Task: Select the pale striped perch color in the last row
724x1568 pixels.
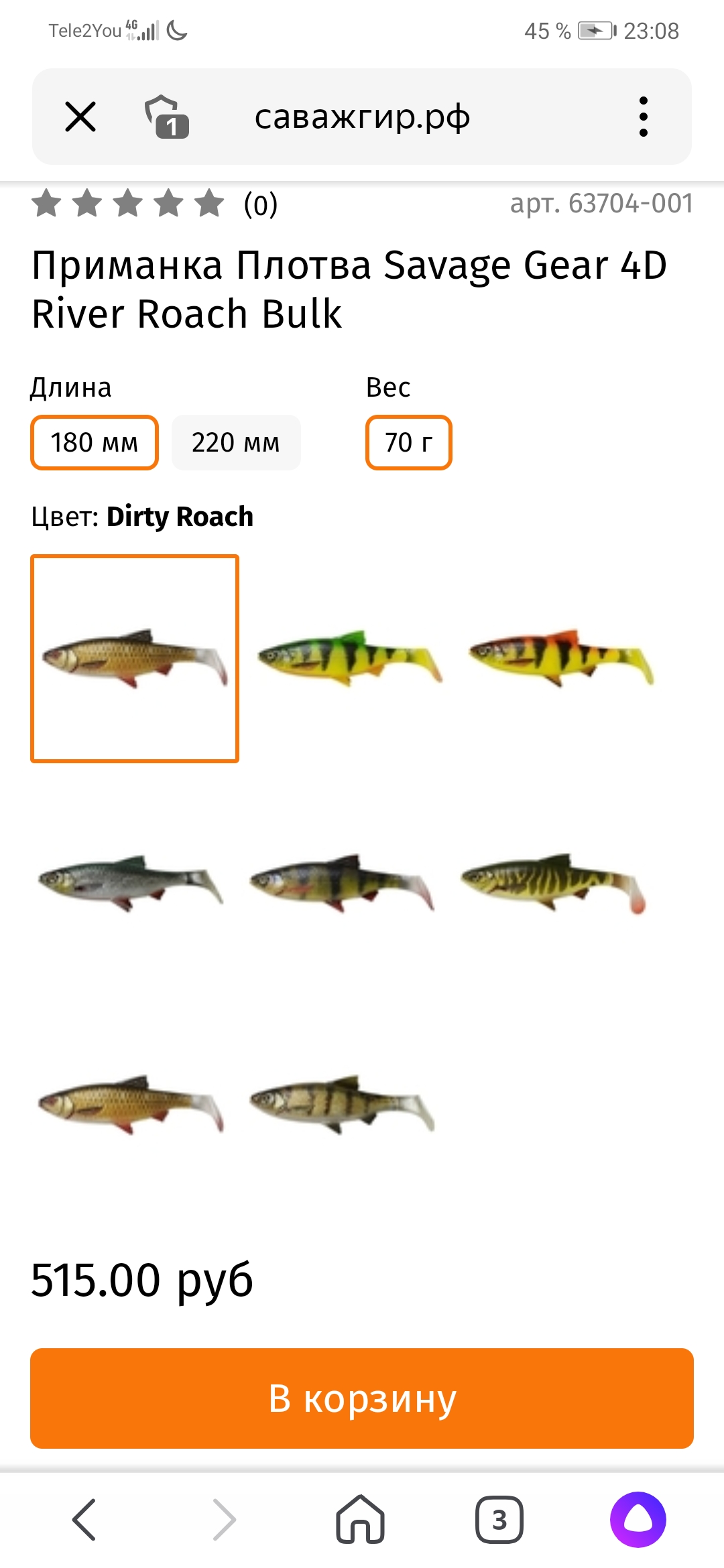Action: (342, 1104)
